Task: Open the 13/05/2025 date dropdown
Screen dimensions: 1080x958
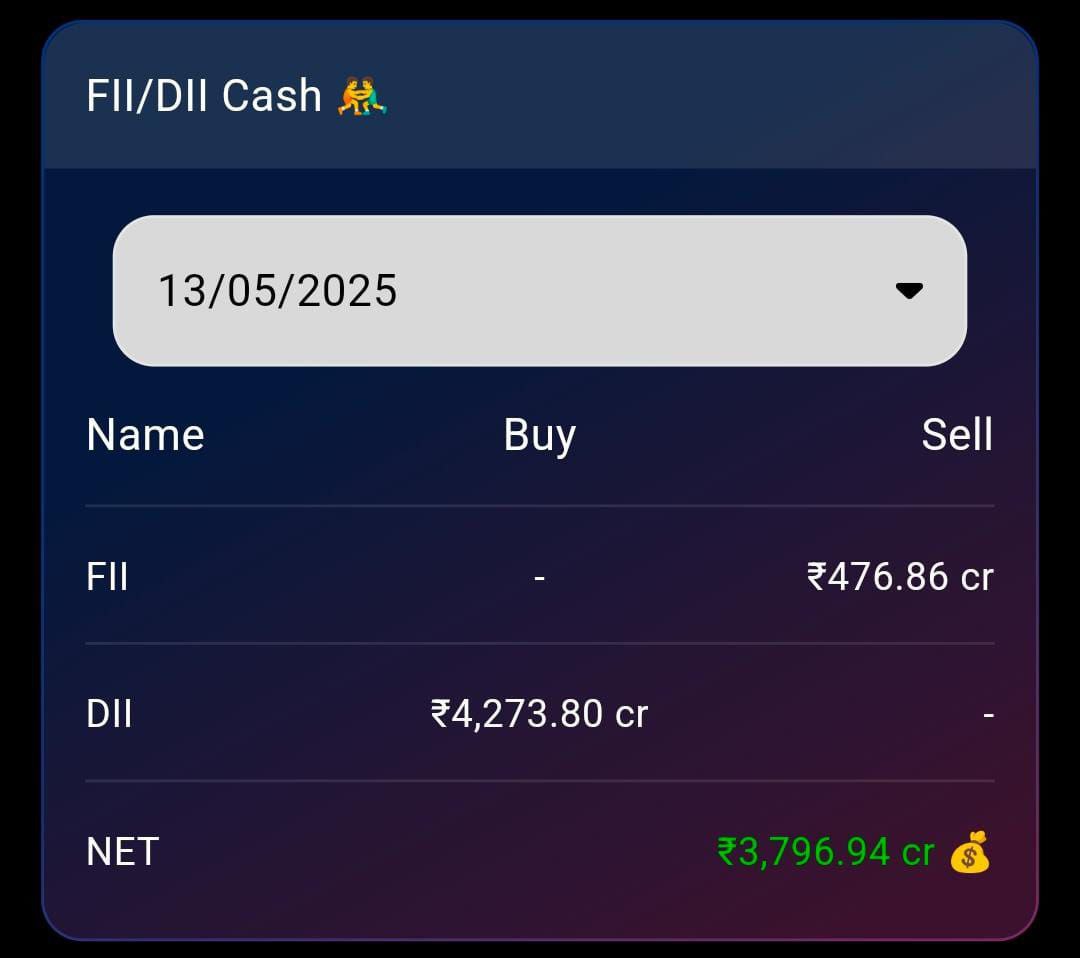Action: (x=540, y=291)
